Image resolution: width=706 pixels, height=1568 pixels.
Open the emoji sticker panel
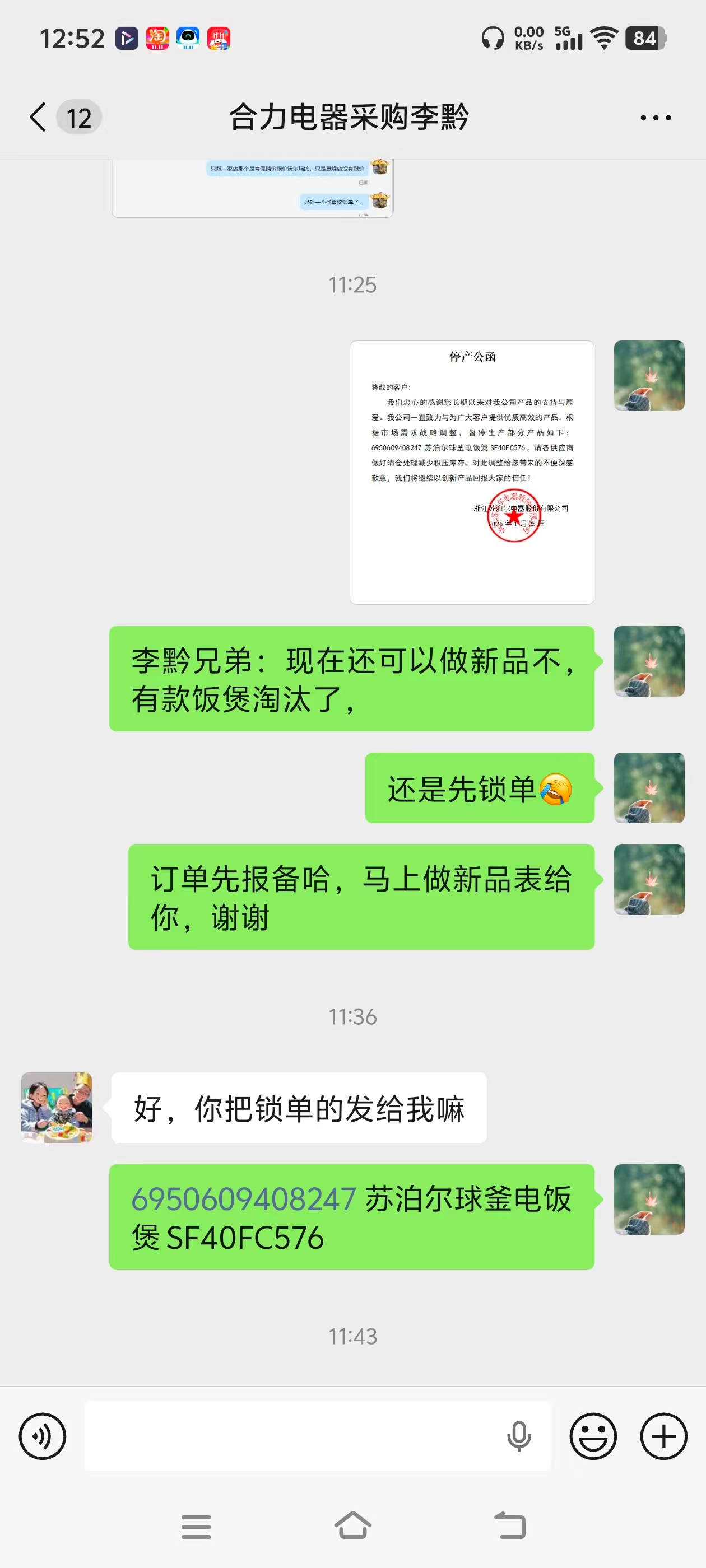pyautogui.click(x=593, y=1436)
